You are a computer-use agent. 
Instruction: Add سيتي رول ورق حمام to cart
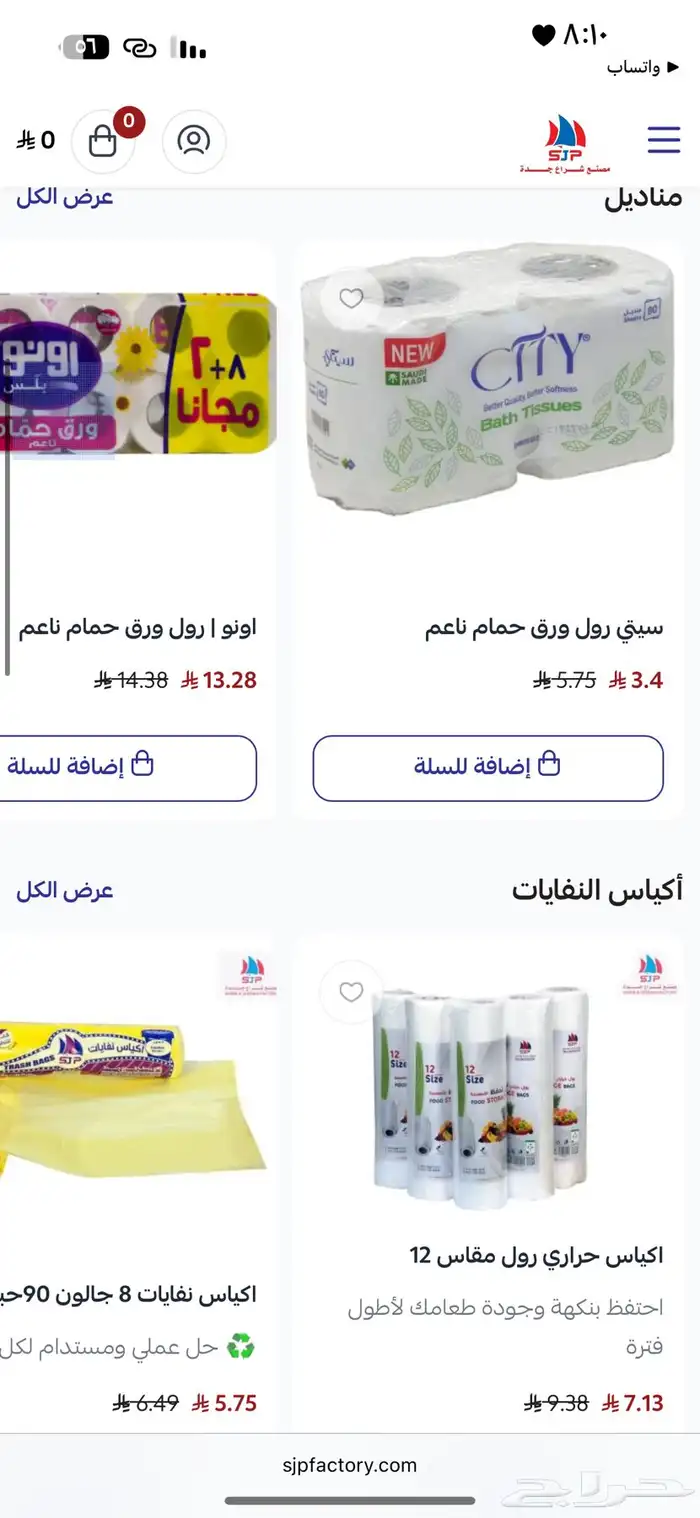488,768
